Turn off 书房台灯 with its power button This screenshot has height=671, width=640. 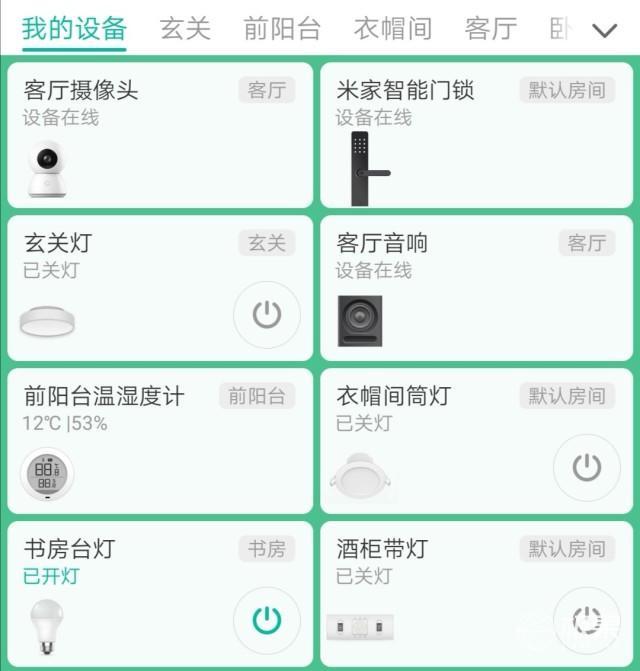coord(266,620)
